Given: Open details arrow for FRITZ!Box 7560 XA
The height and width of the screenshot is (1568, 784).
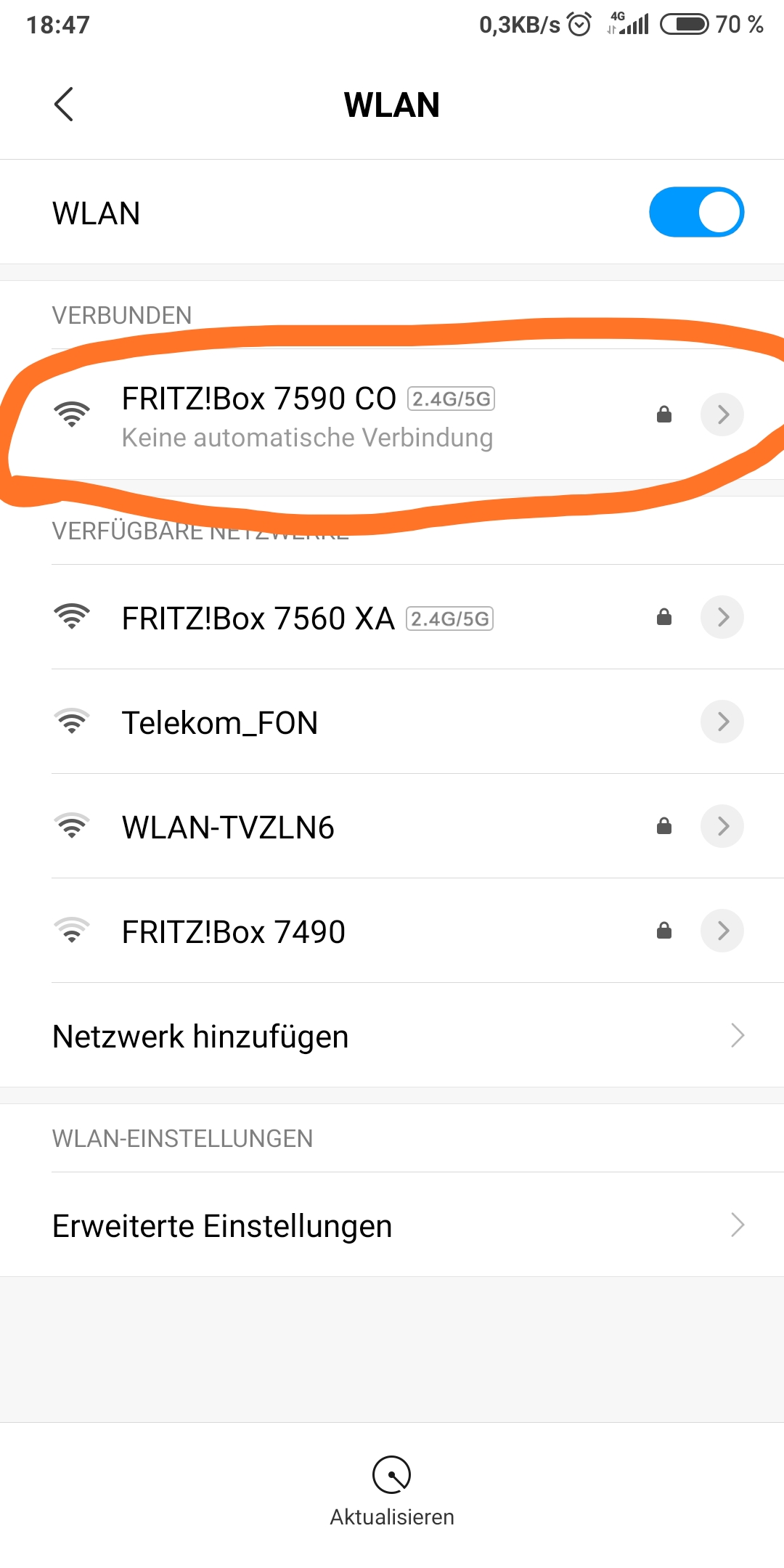Looking at the screenshot, I should click(x=722, y=617).
